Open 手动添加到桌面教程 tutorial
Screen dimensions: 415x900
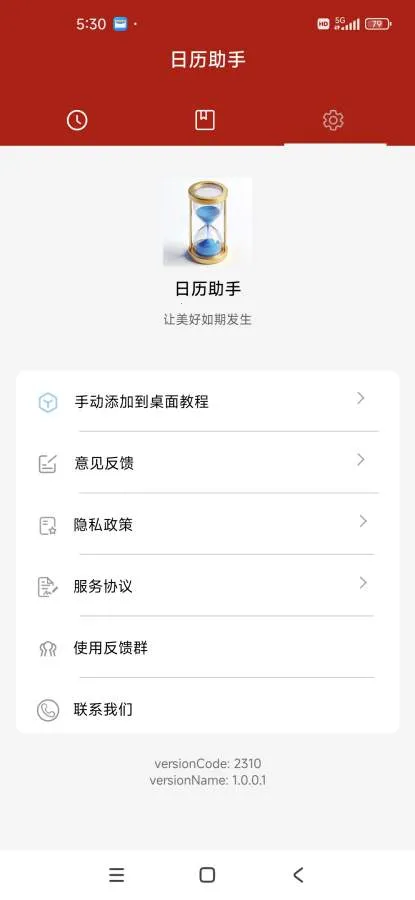[x=207, y=401]
